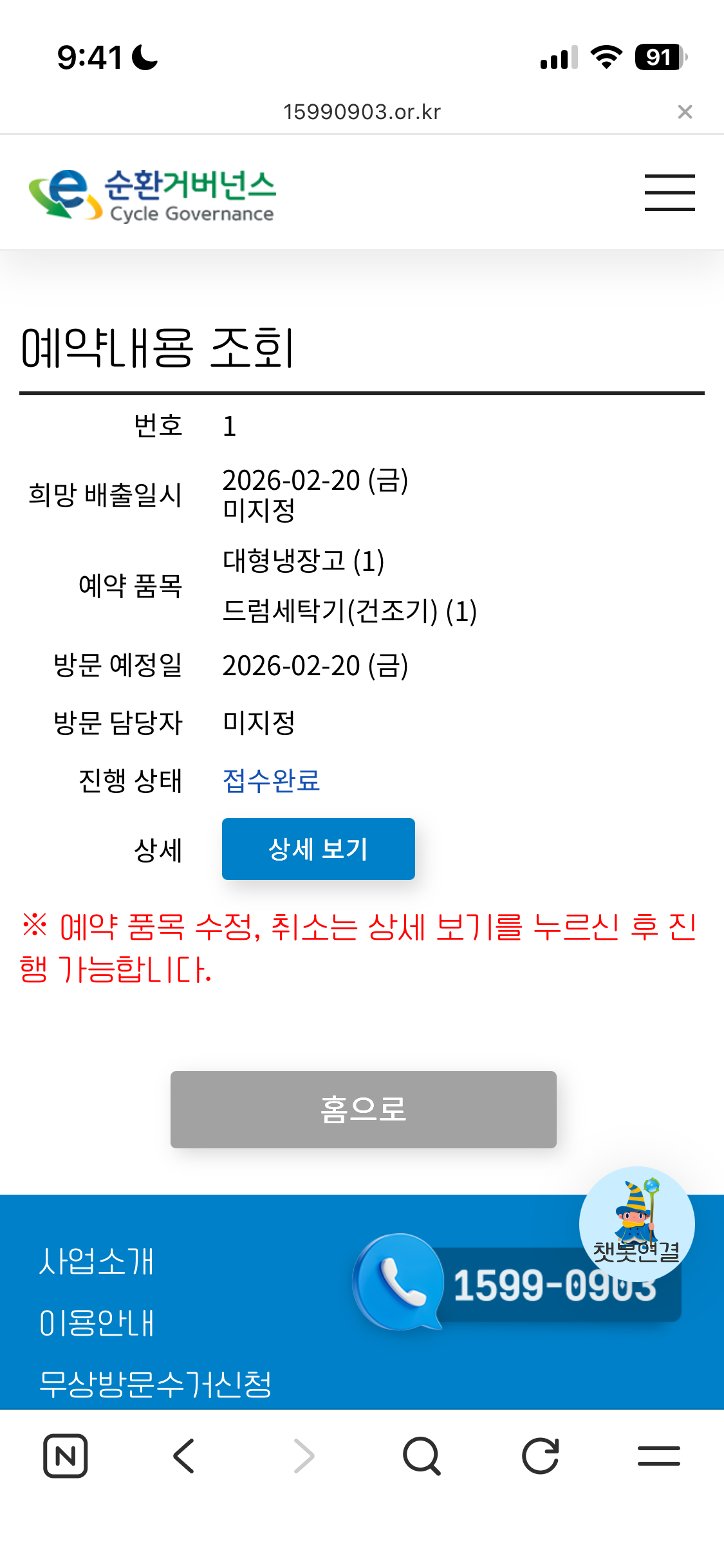
Task: Open the browser search icon
Action: coord(422,1455)
